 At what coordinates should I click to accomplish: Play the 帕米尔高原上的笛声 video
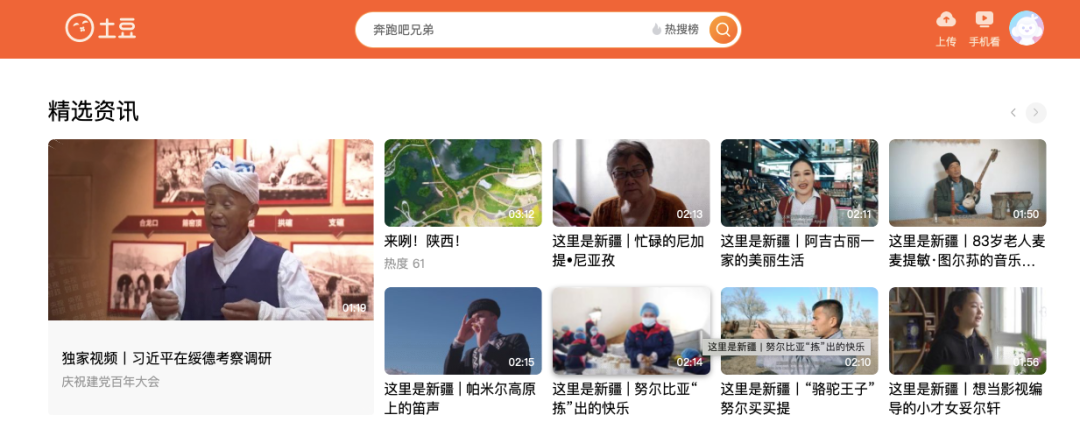tap(463, 331)
